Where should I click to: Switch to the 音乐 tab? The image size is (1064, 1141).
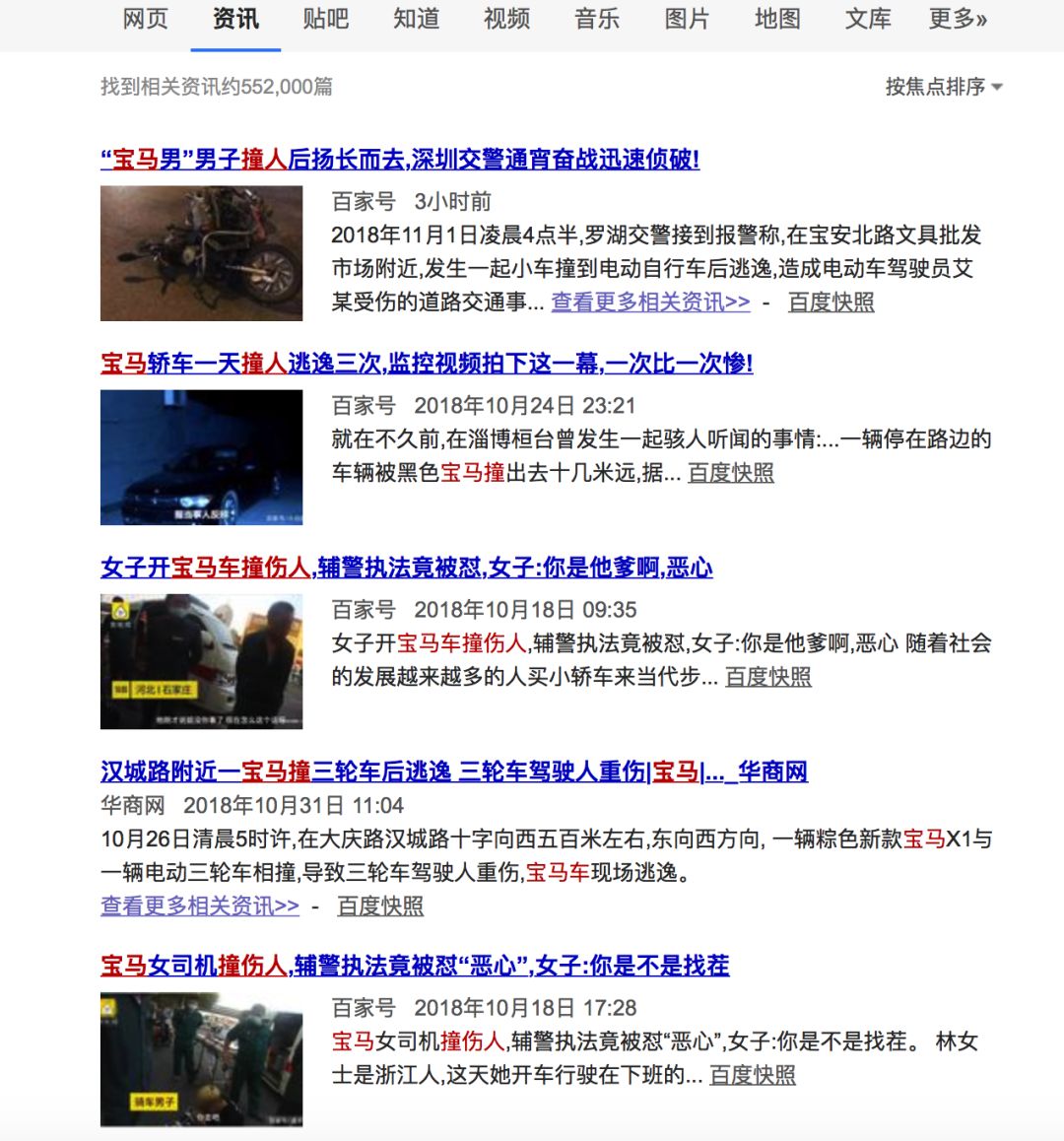[x=596, y=18]
